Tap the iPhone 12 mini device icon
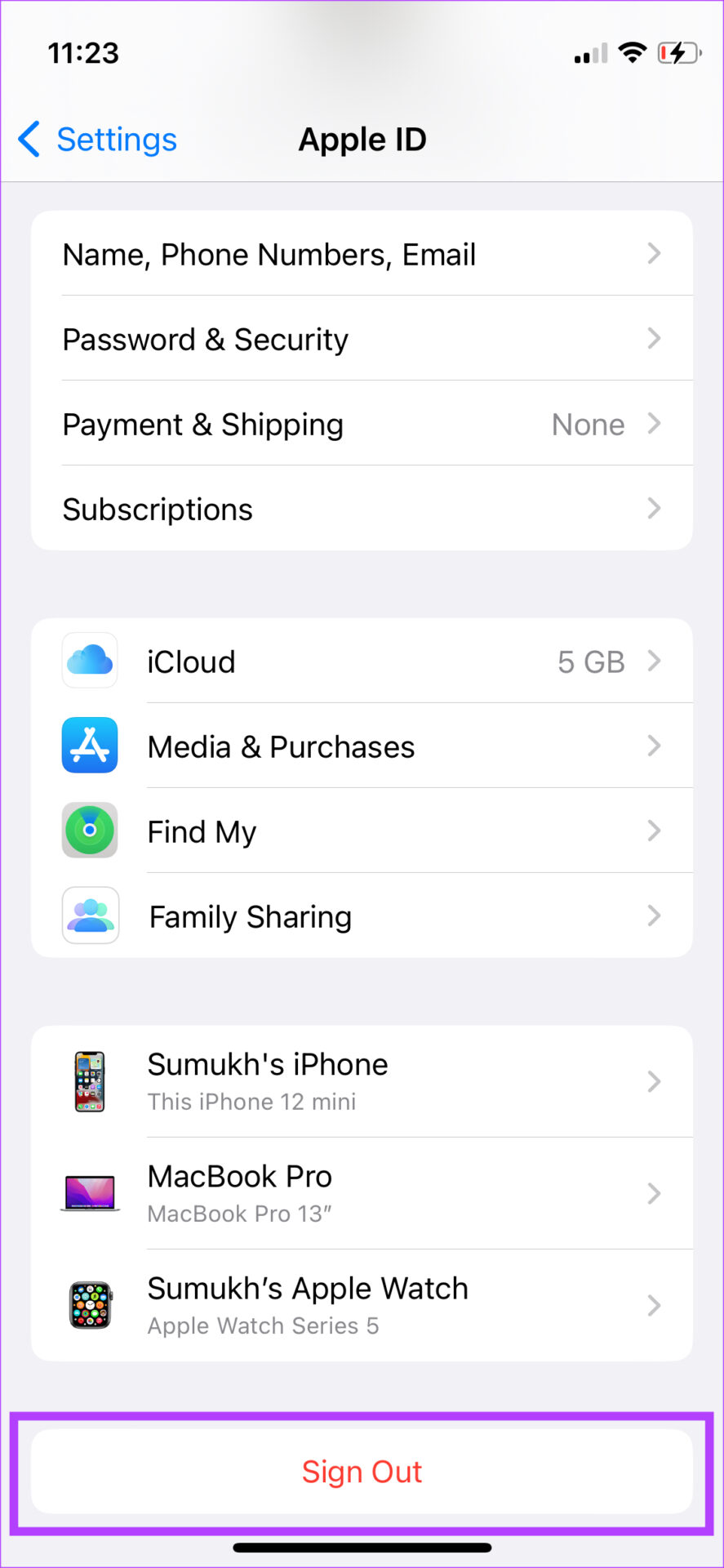This screenshot has height=1568, width=724. point(90,1080)
